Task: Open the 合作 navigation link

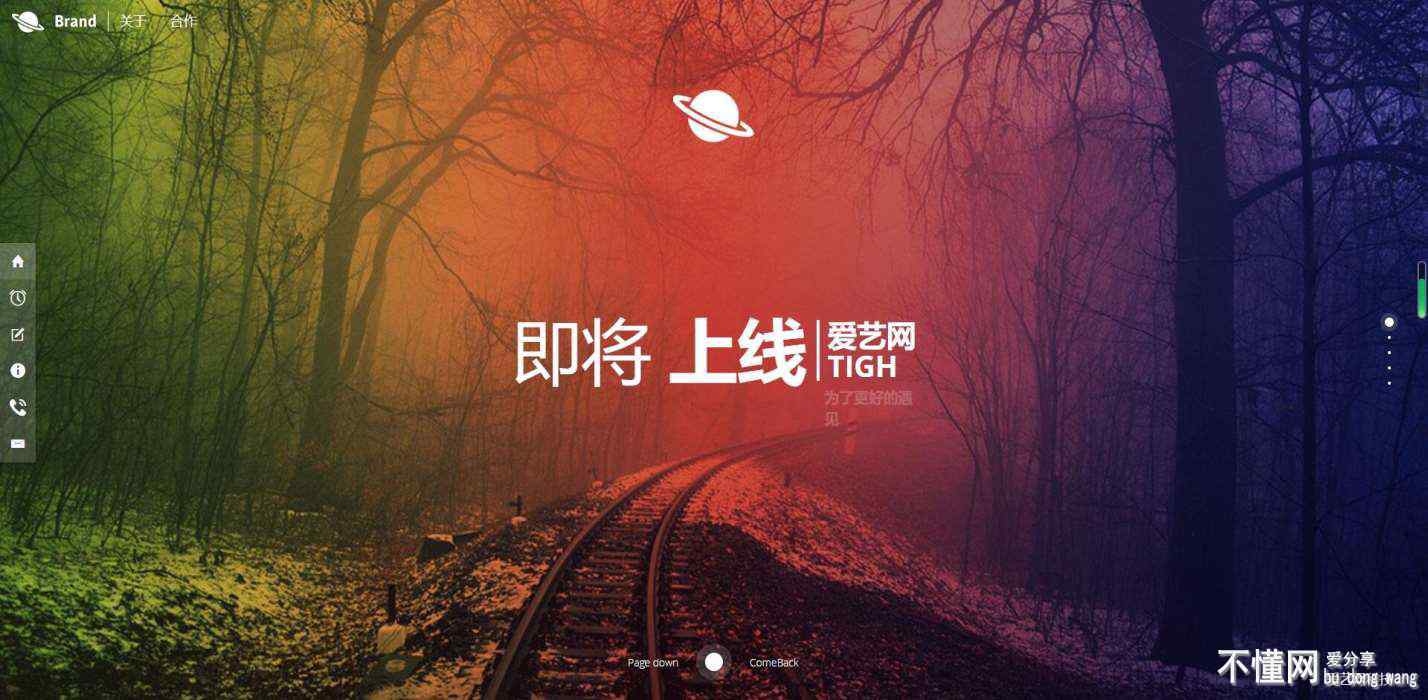Action: [183, 21]
